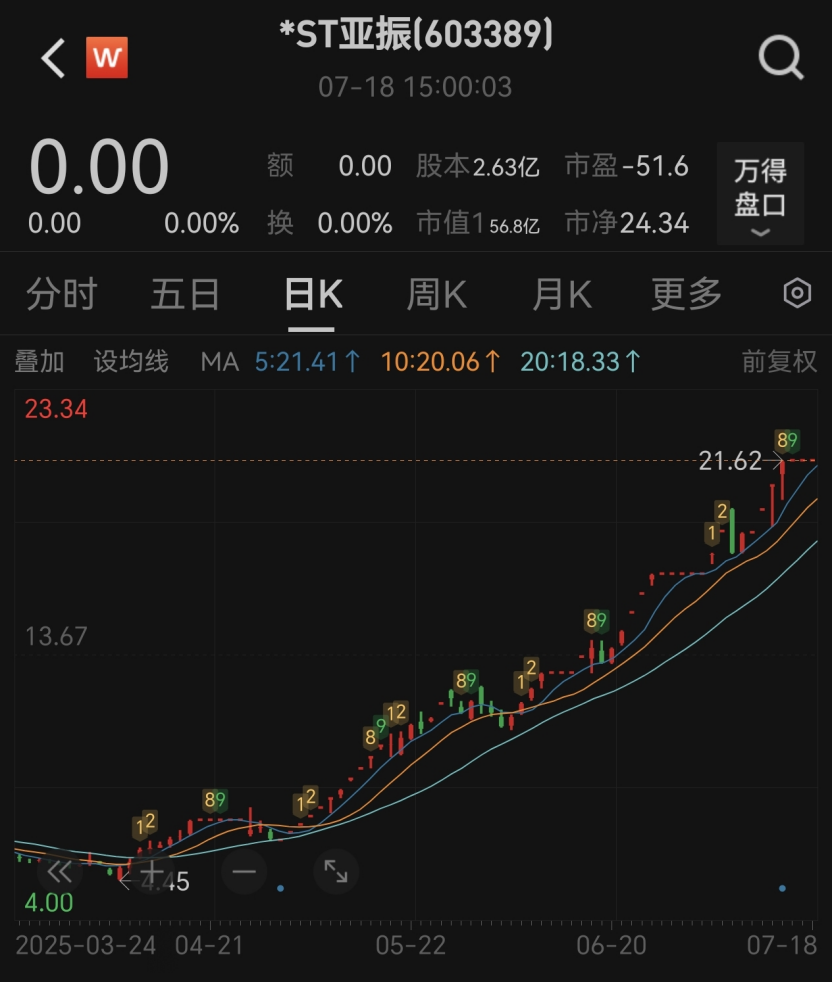Change the 前复权 adjustment mode
This screenshot has height=982, width=832.
pyautogui.click(x=779, y=361)
